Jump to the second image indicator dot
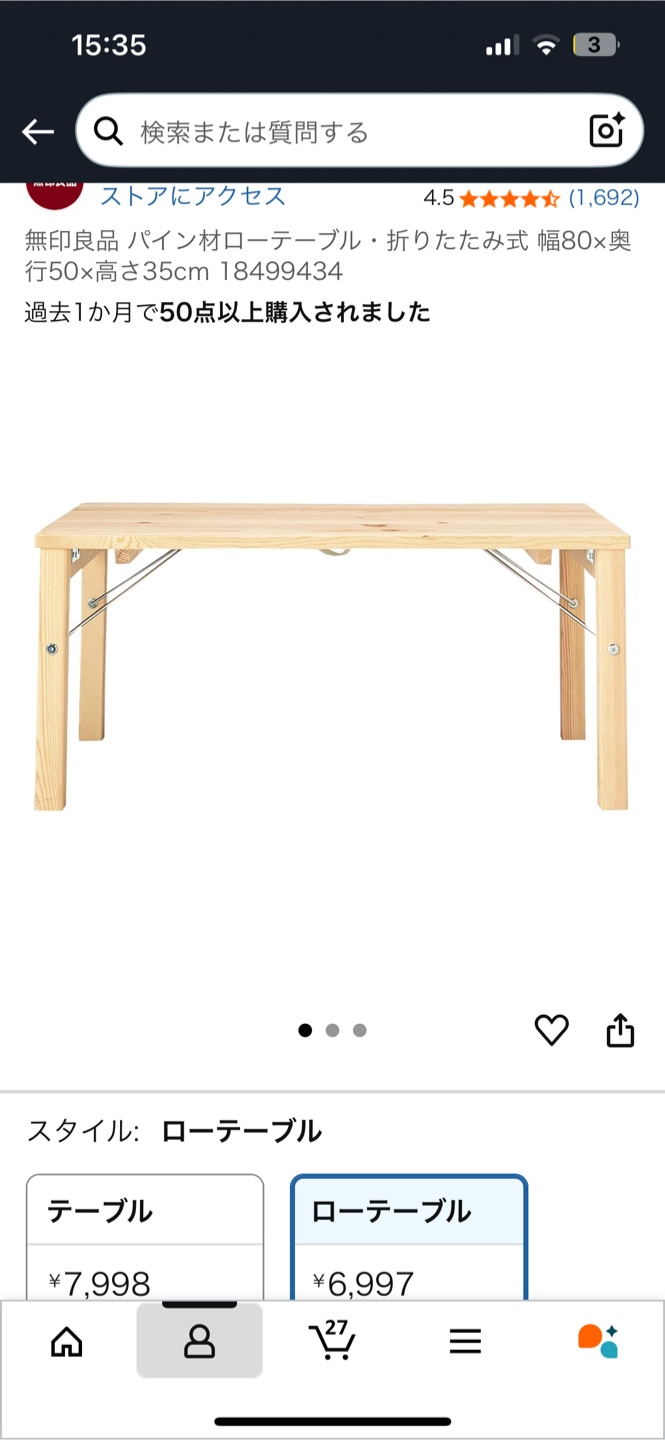The image size is (665, 1440). click(x=332, y=1030)
